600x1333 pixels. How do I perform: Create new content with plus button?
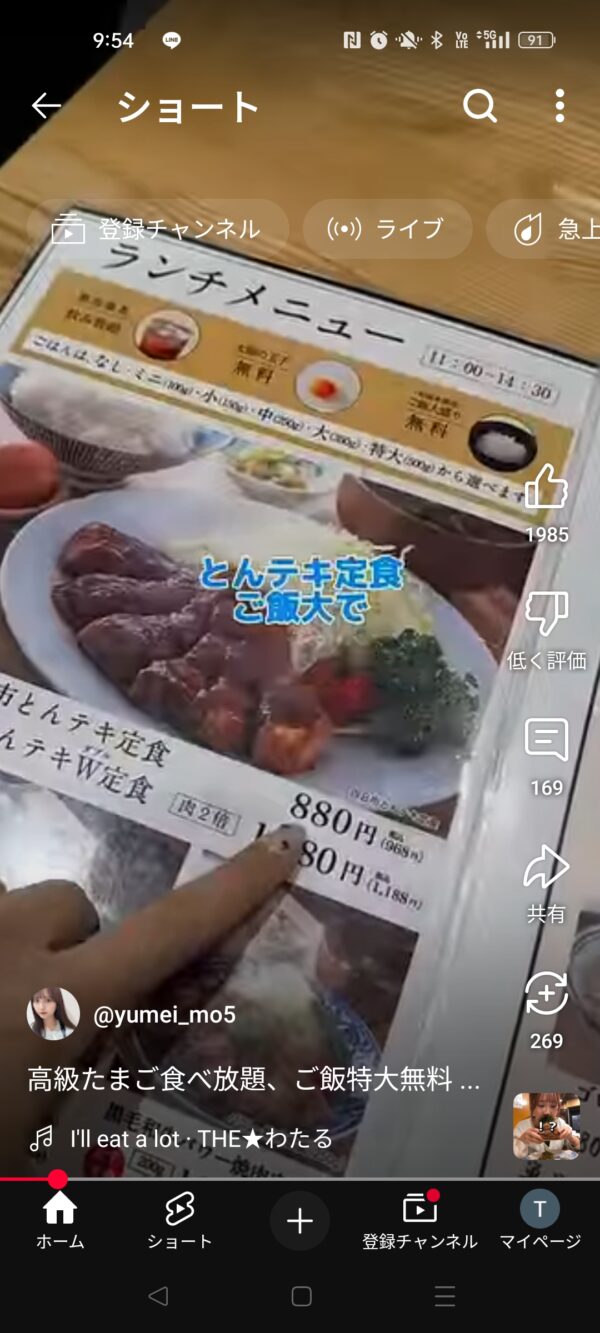click(x=300, y=1221)
